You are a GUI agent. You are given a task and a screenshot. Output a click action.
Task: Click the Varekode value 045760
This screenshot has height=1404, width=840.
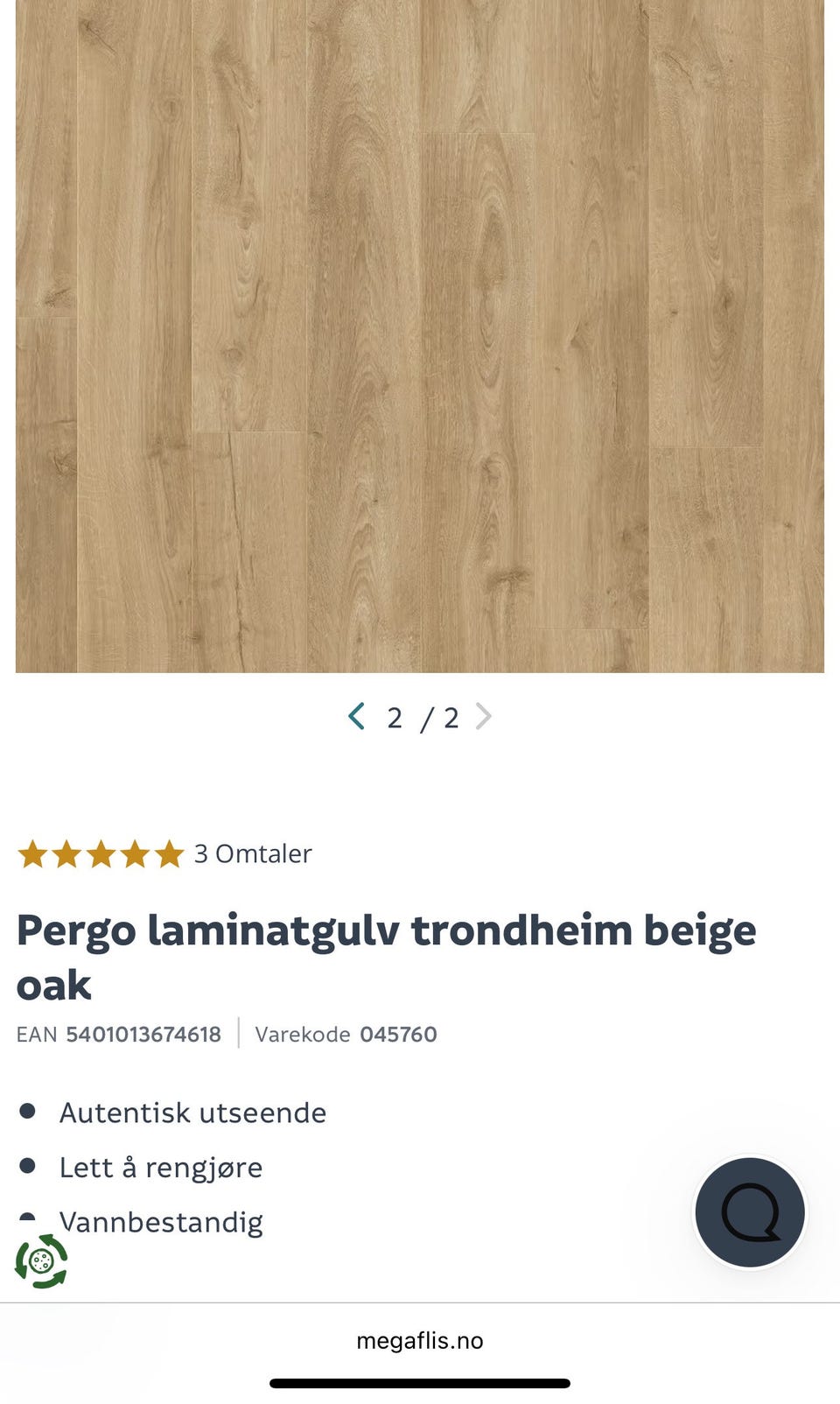coord(398,1034)
